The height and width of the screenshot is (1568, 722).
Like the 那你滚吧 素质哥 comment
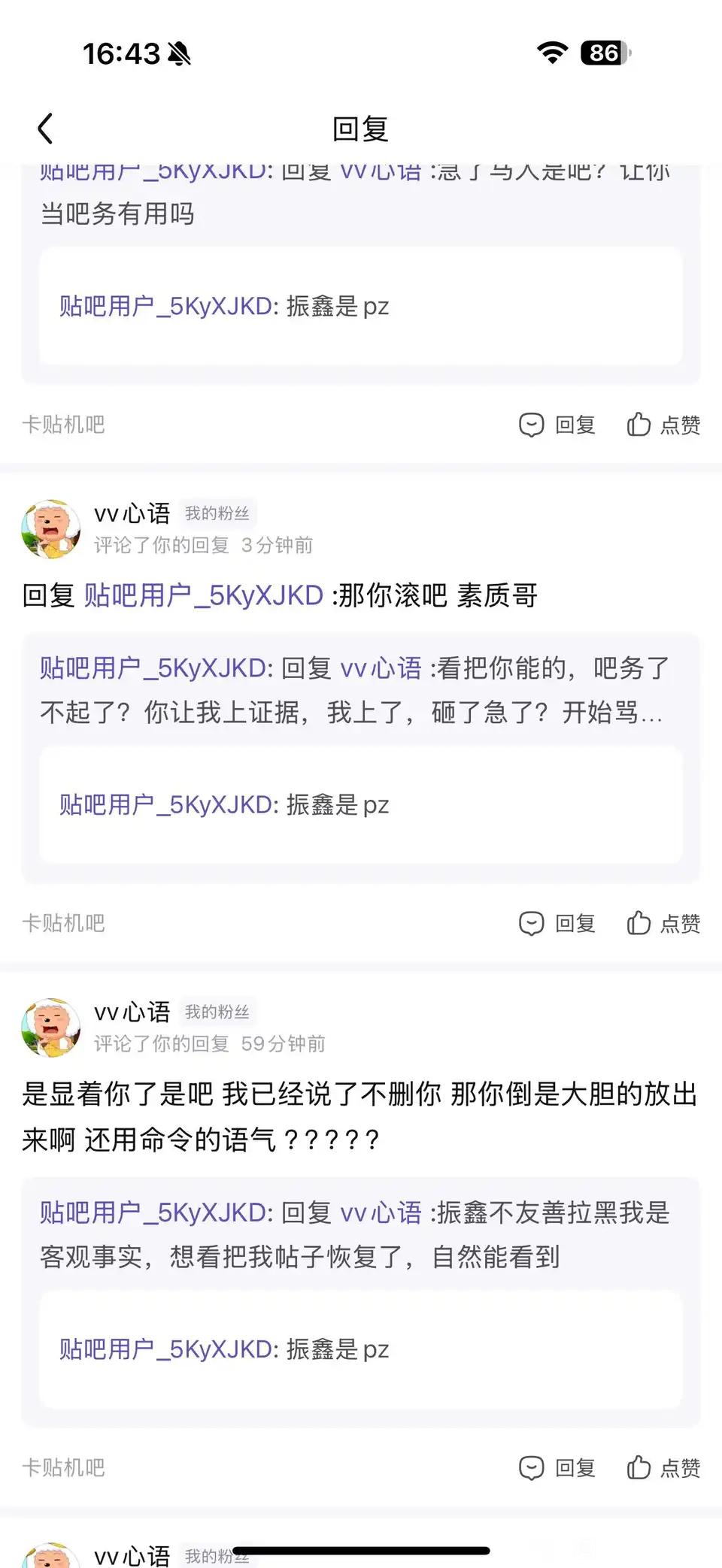click(663, 923)
